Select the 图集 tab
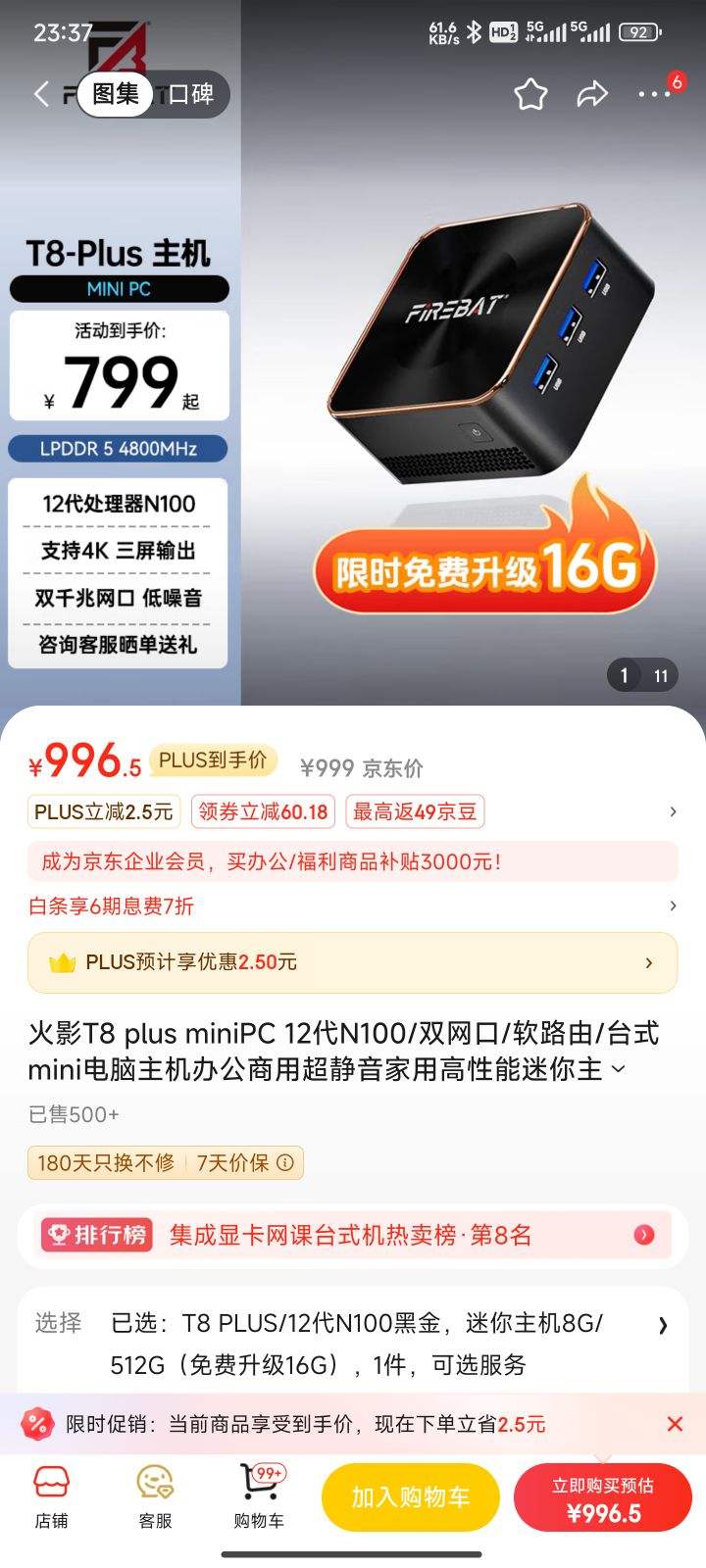The height and width of the screenshot is (1568, 706). (115, 94)
